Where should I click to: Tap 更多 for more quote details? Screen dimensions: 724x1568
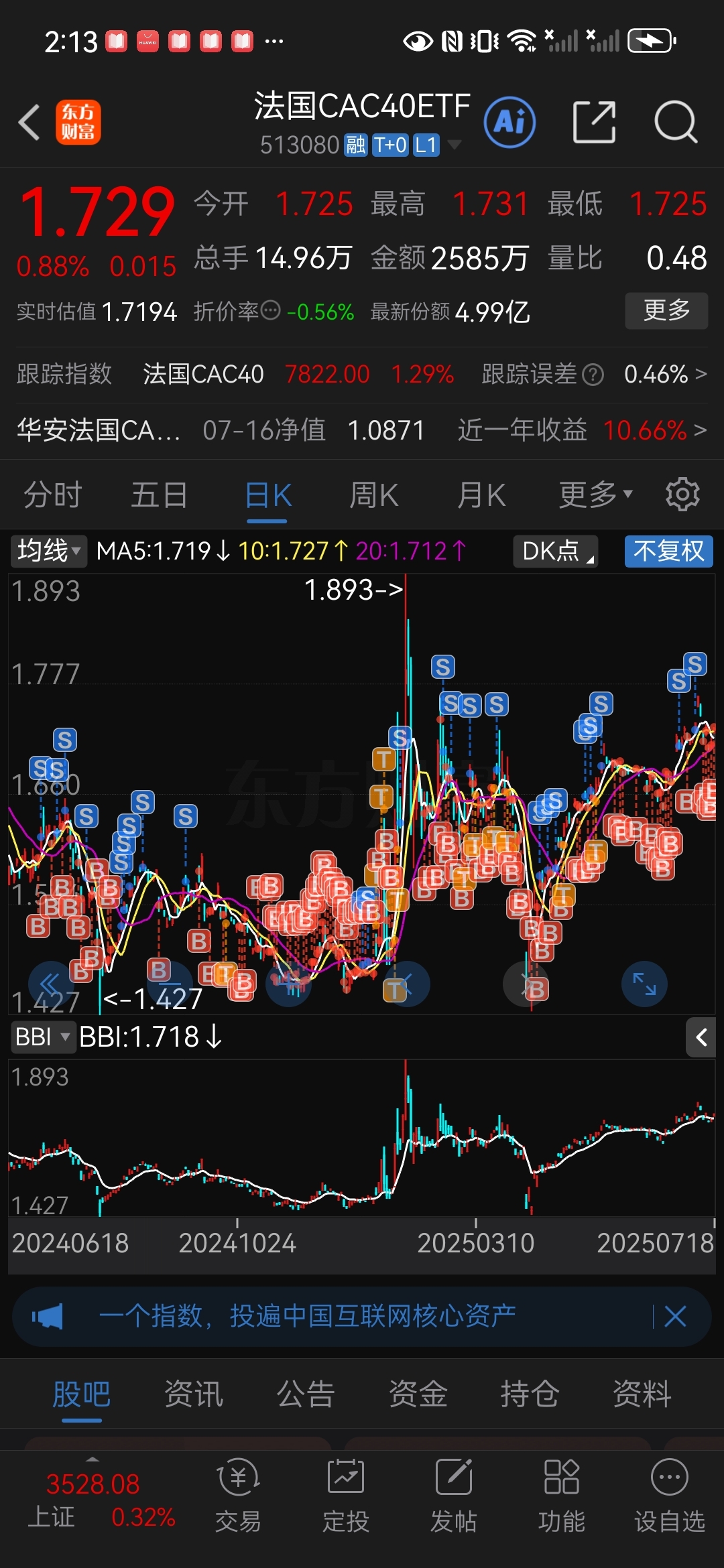(x=666, y=310)
